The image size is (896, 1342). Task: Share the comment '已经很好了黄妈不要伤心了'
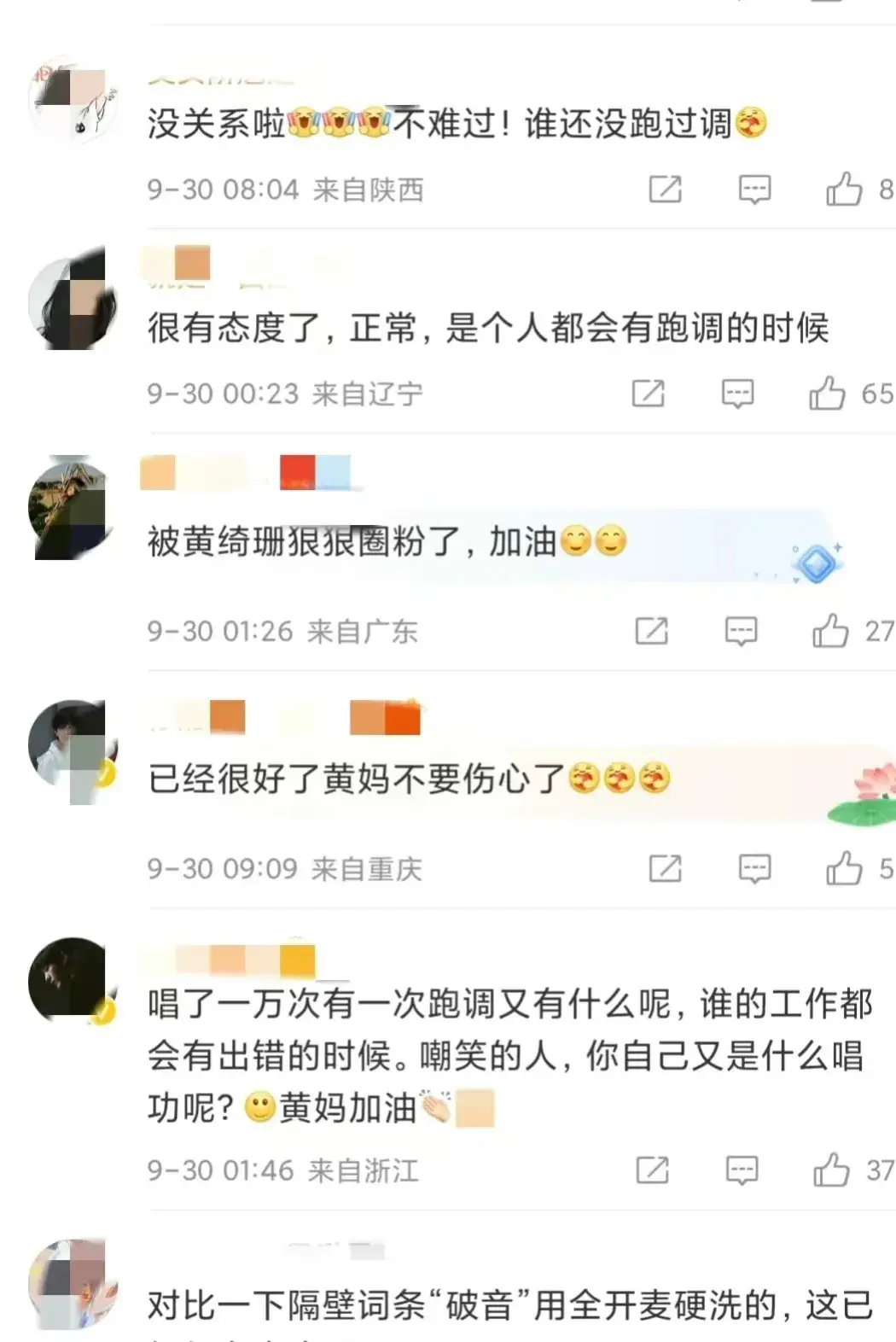pos(666,868)
